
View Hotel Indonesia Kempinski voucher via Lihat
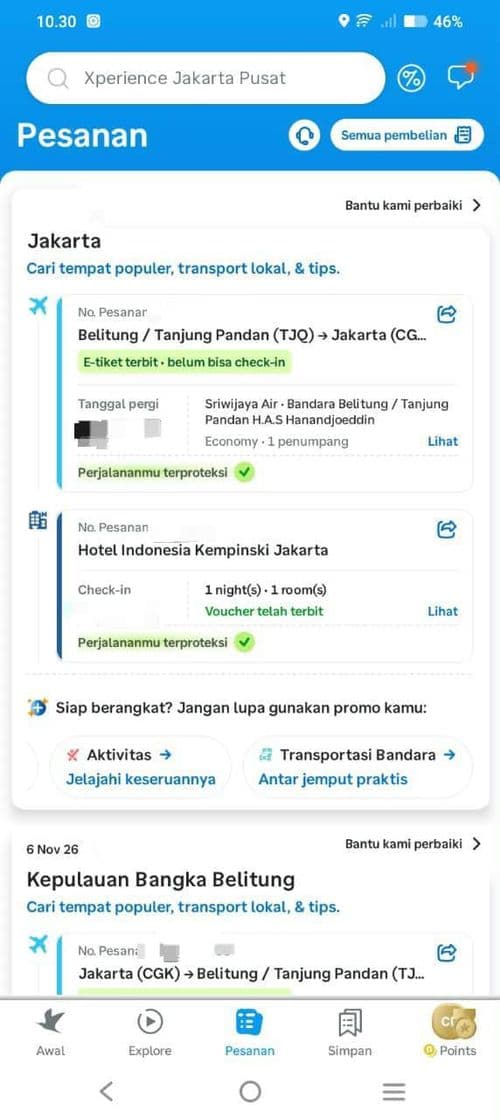pyautogui.click(x=442, y=611)
